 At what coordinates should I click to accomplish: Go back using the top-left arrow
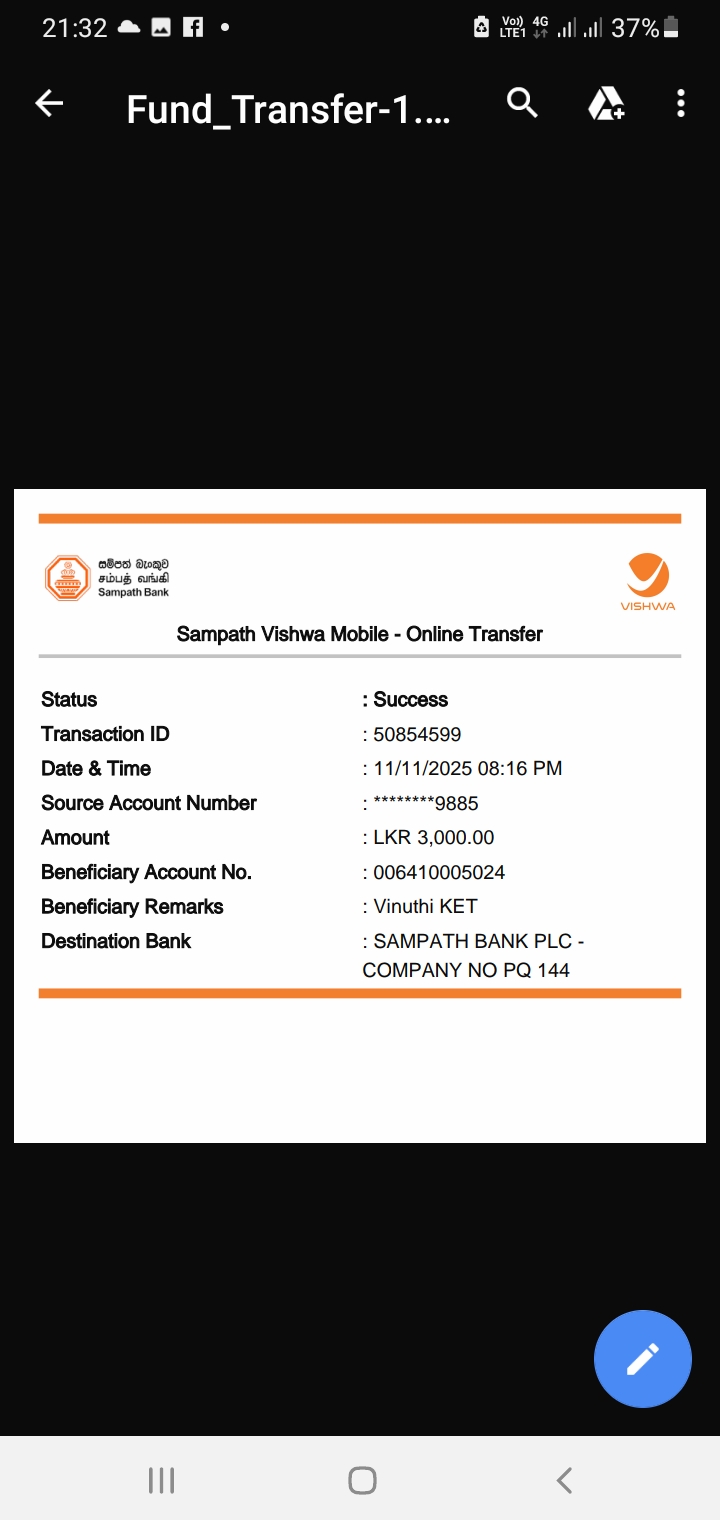tap(49, 103)
